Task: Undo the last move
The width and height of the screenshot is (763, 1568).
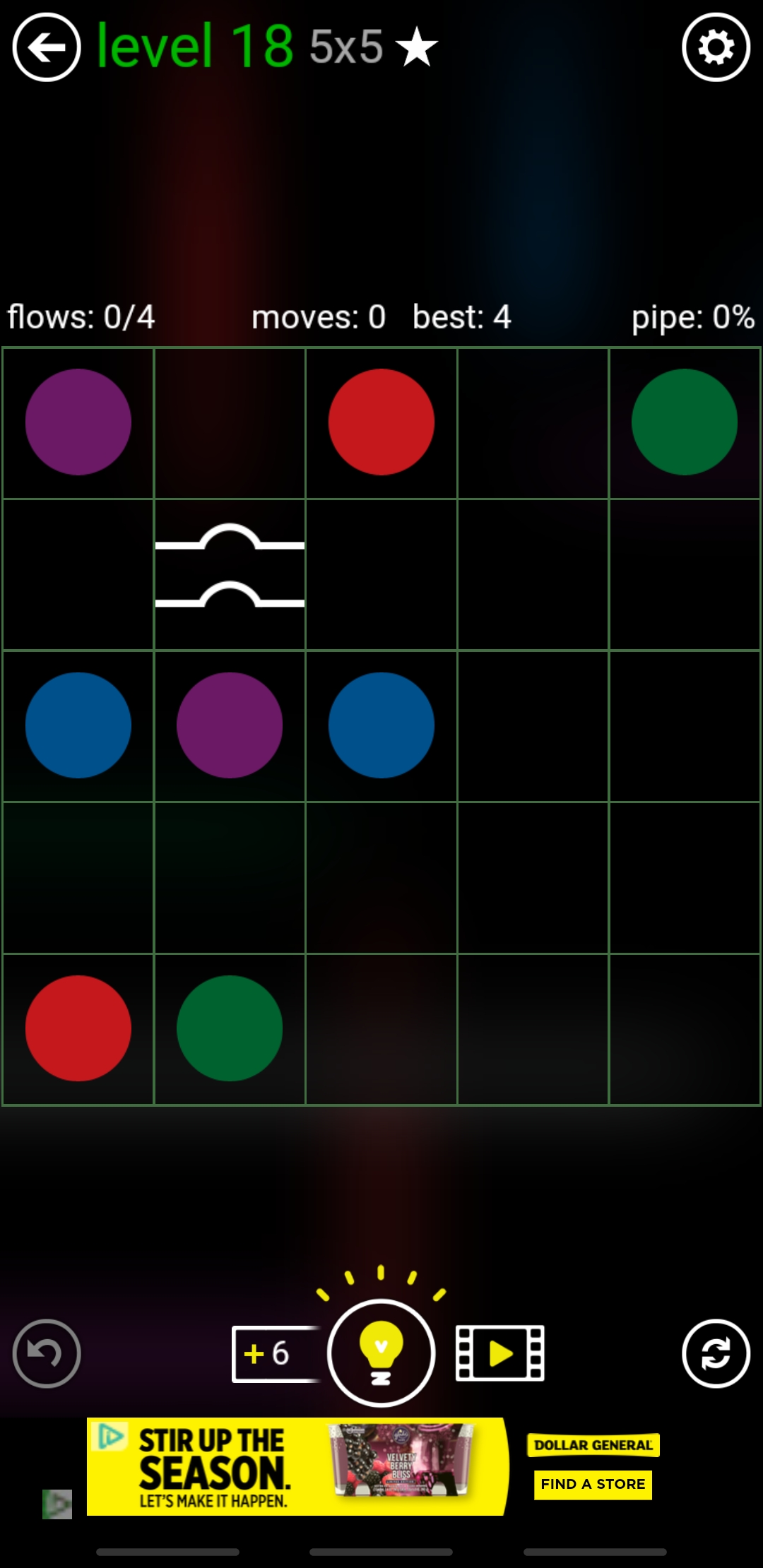Action: (x=47, y=1353)
